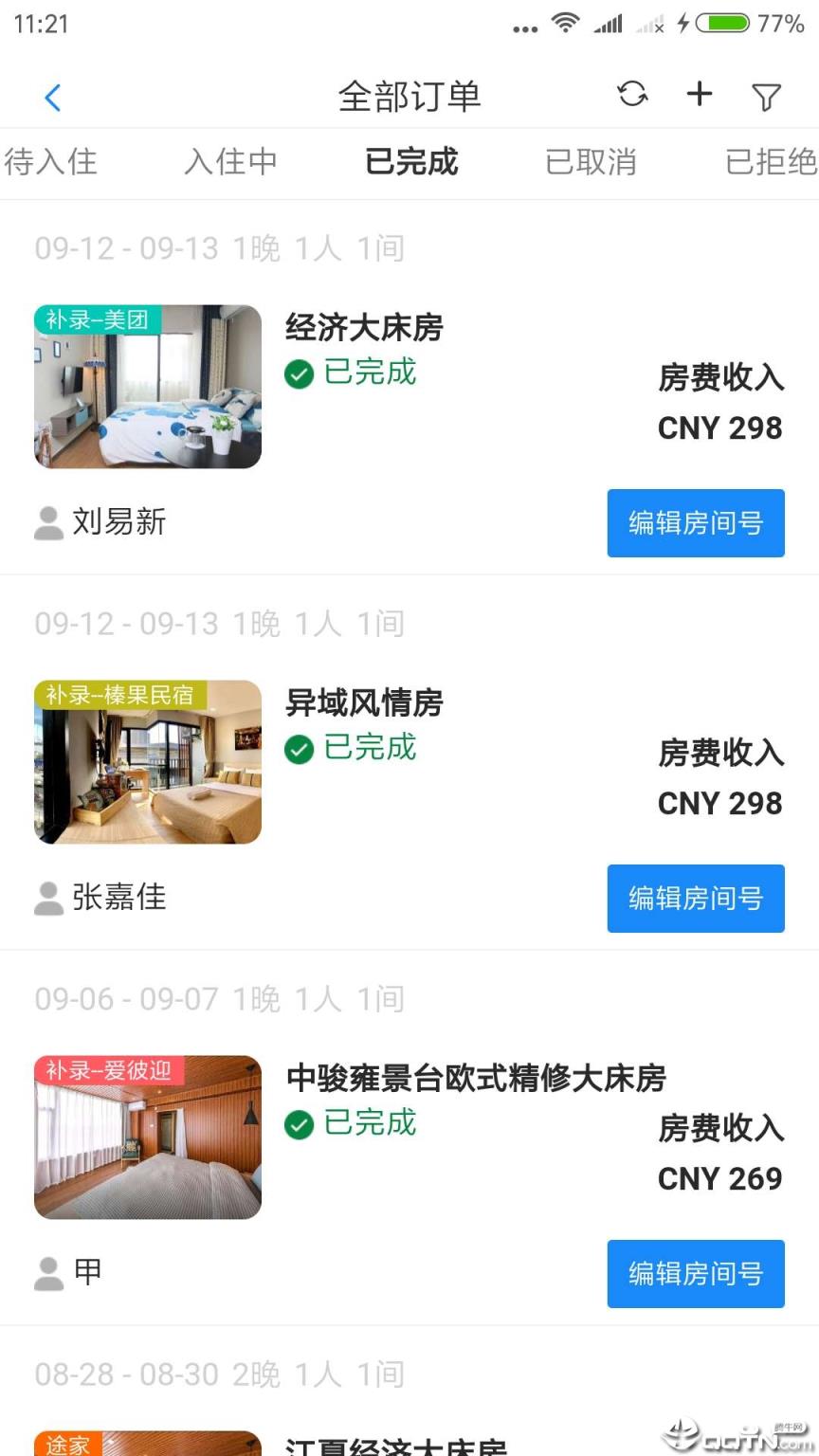Select the 途家 channel tag at bottom
This screenshot has height=1456, width=819.
(66, 1445)
